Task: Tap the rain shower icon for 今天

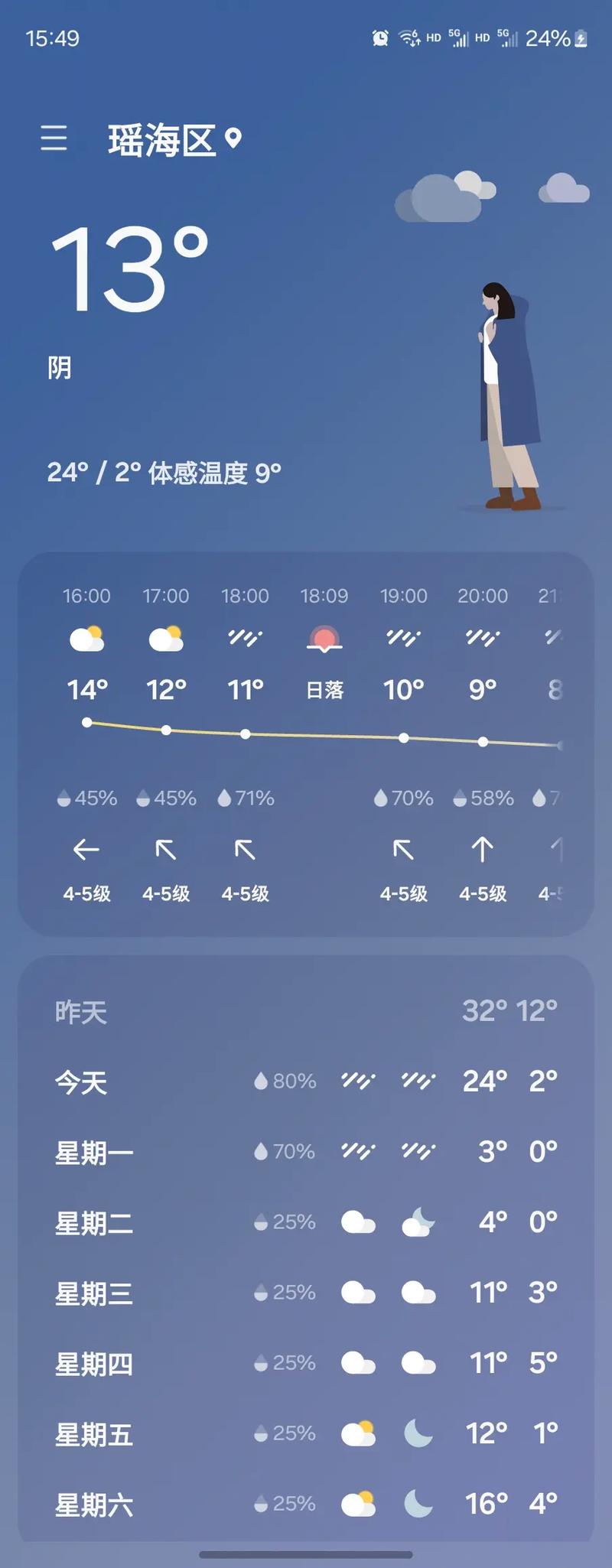Action: click(358, 1080)
